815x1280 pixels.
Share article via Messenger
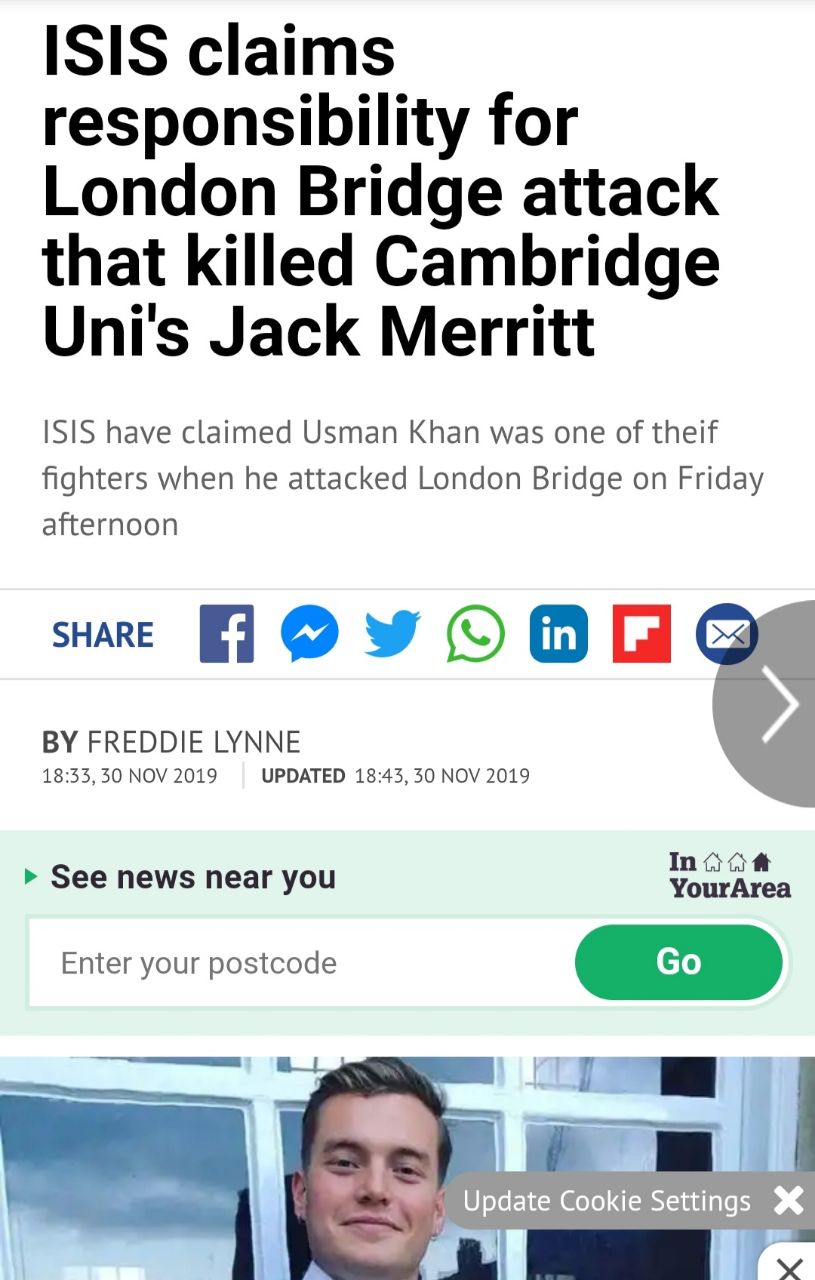[x=309, y=634]
